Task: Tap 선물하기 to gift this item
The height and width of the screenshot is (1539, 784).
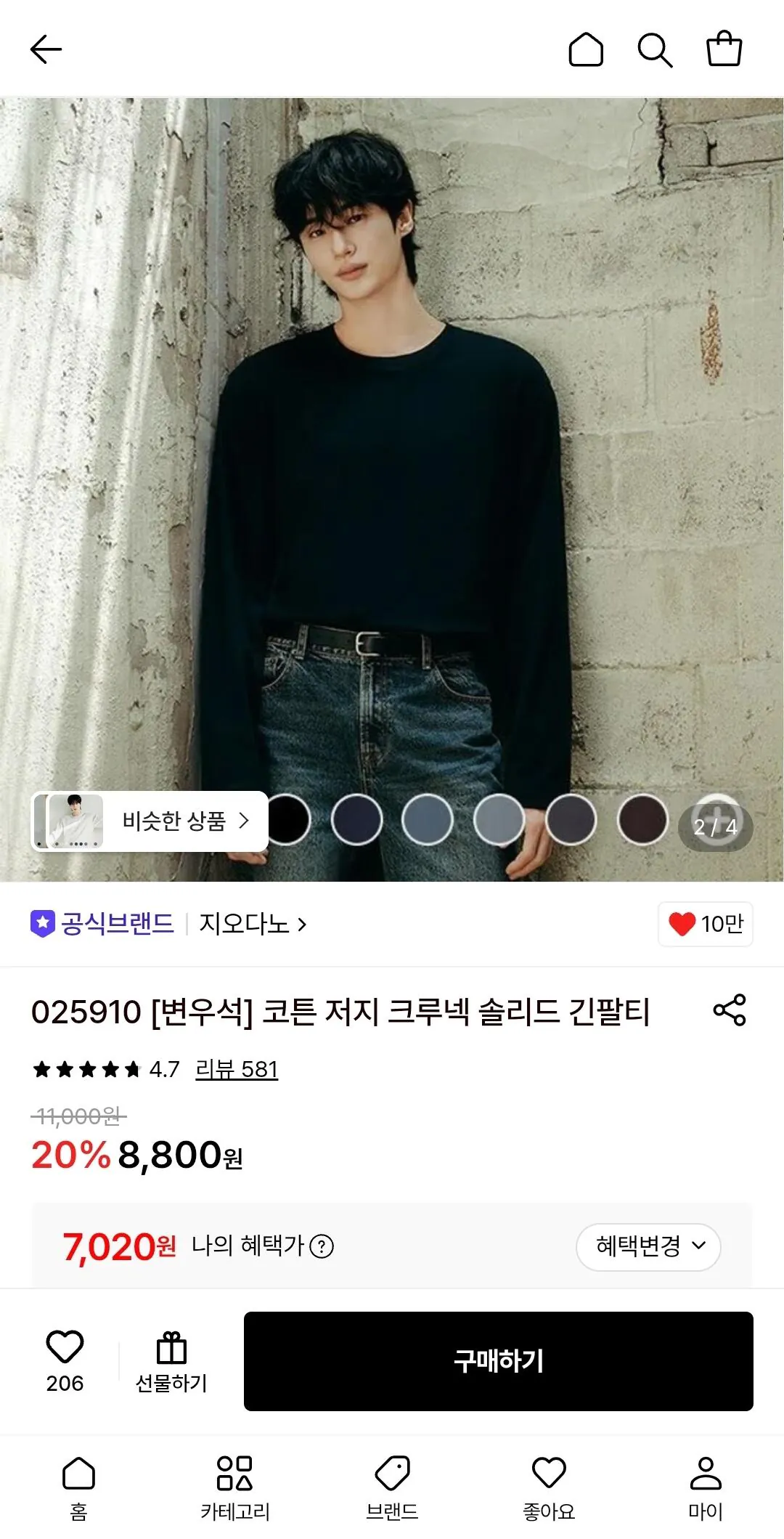Action: pos(172,1361)
